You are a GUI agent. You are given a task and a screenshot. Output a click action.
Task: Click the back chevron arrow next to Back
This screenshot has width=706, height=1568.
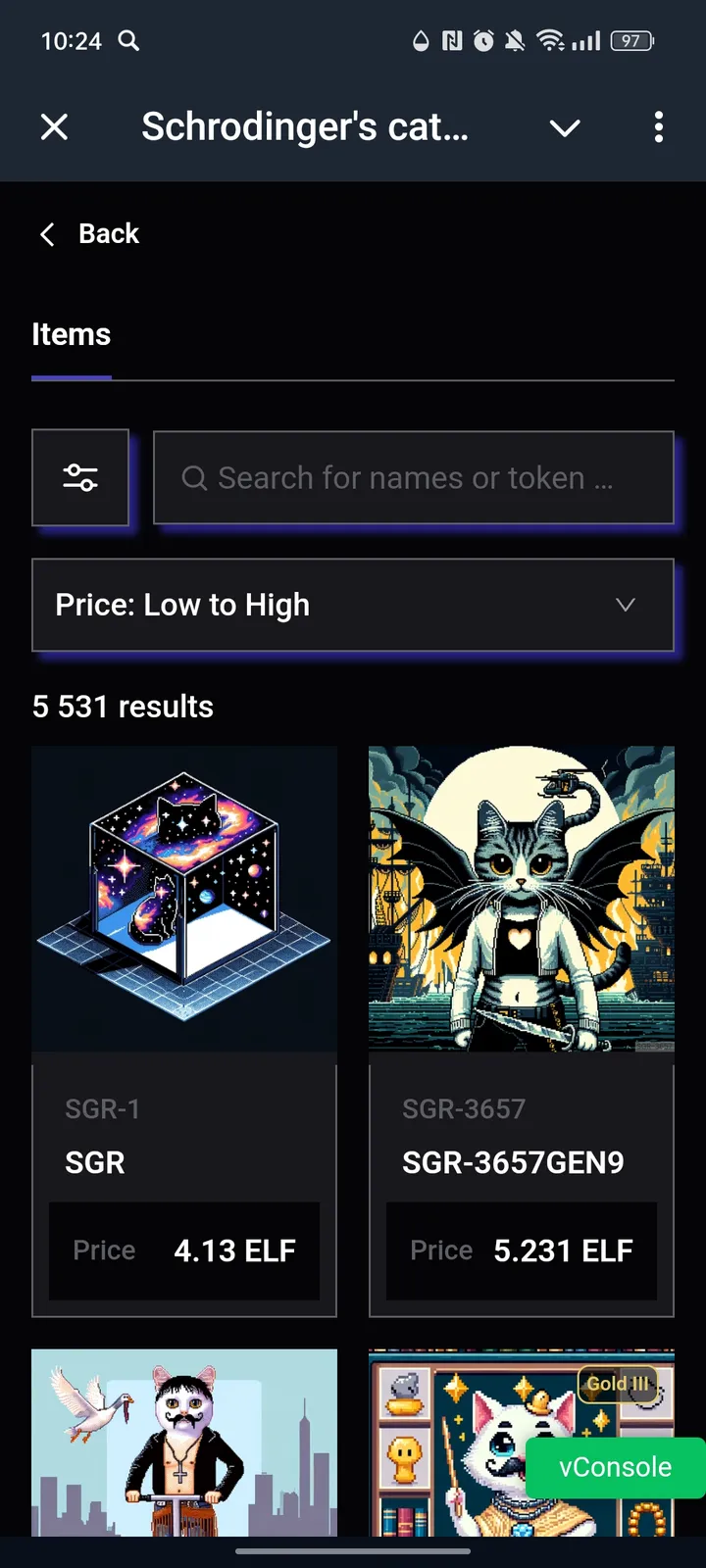pyautogui.click(x=46, y=233)
